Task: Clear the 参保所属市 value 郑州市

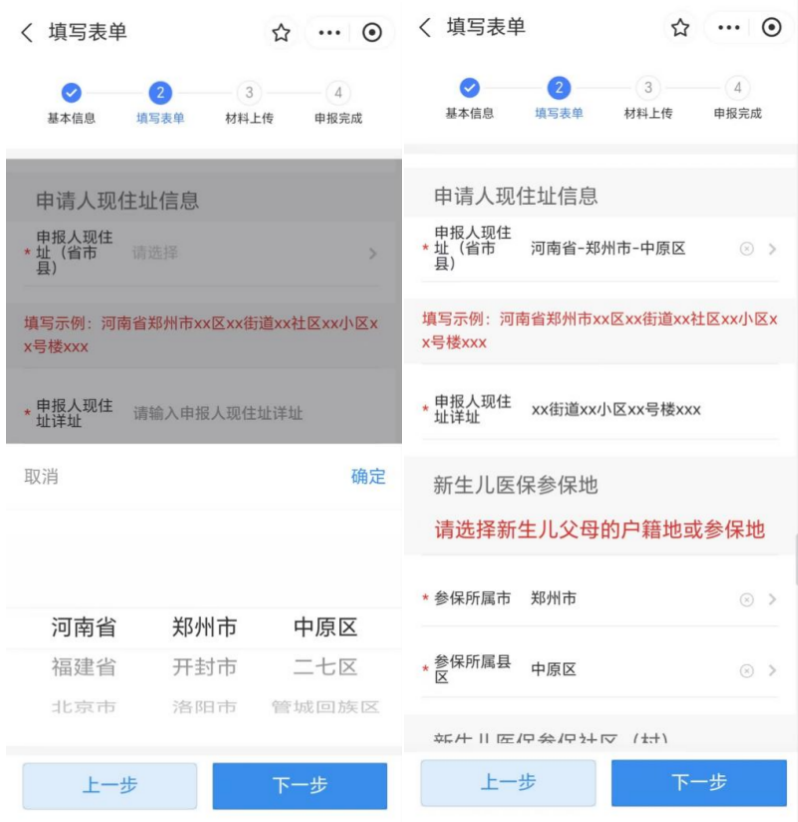Action: tap(746, 599)
